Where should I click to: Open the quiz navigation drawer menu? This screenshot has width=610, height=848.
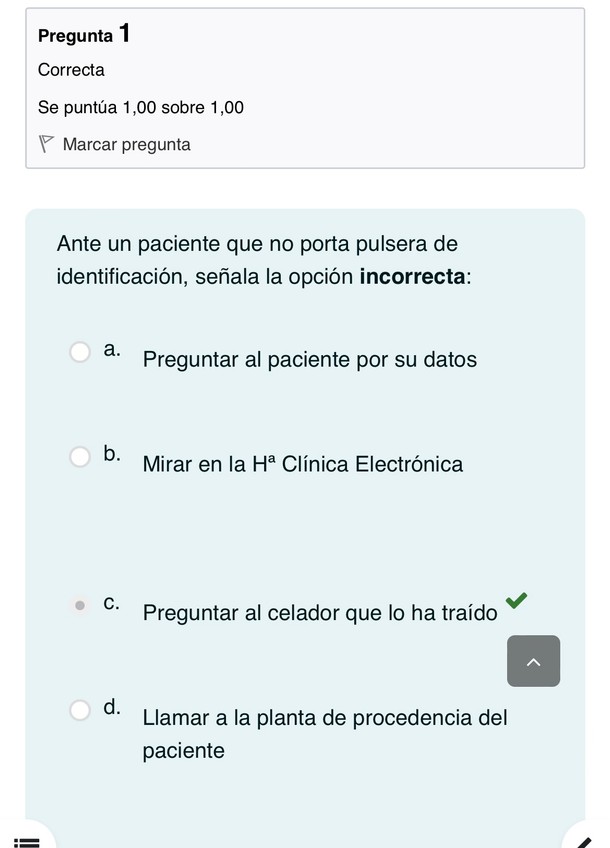coord(27,838)
